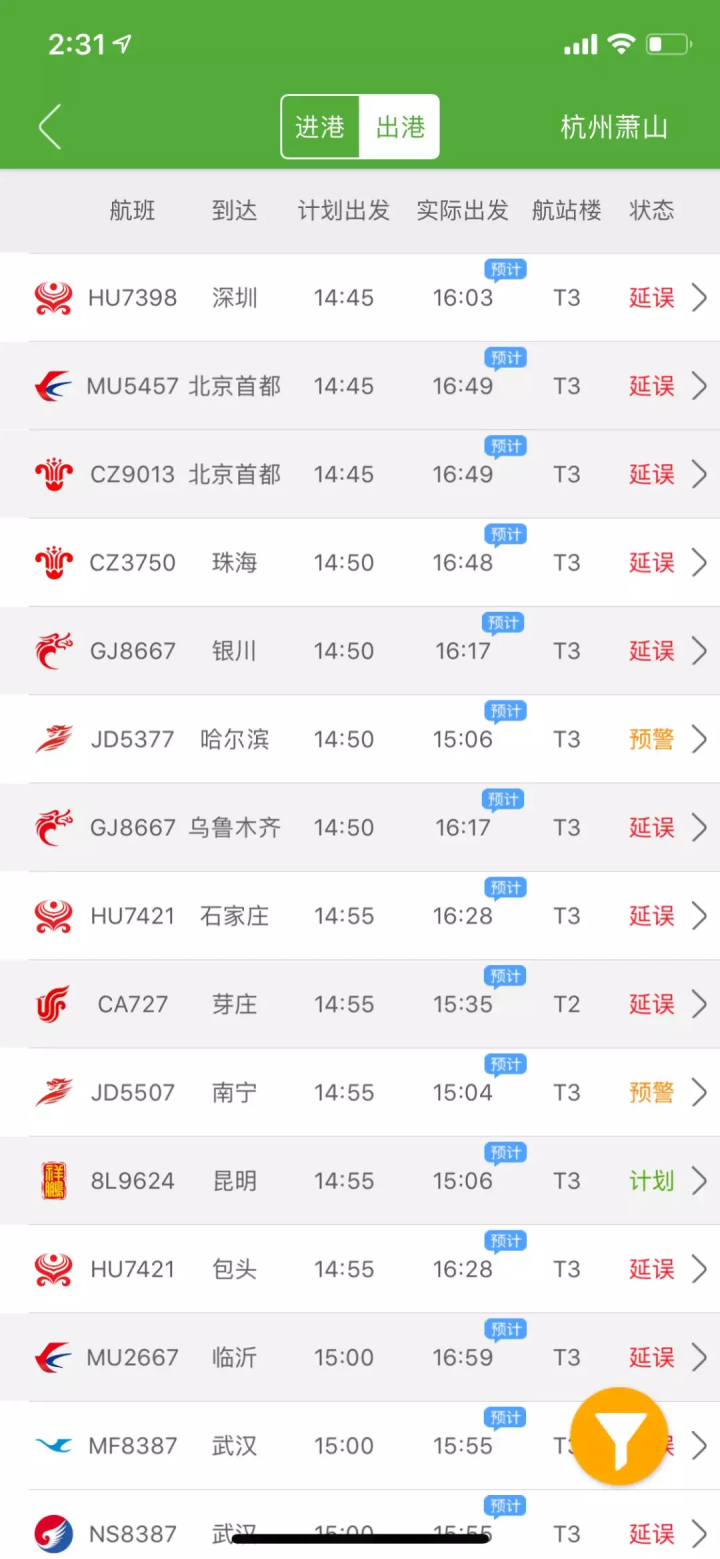Switch to the 进港 arrivals tab
The height and width of the screenshot is (1559, 720).
coord(320,127)
